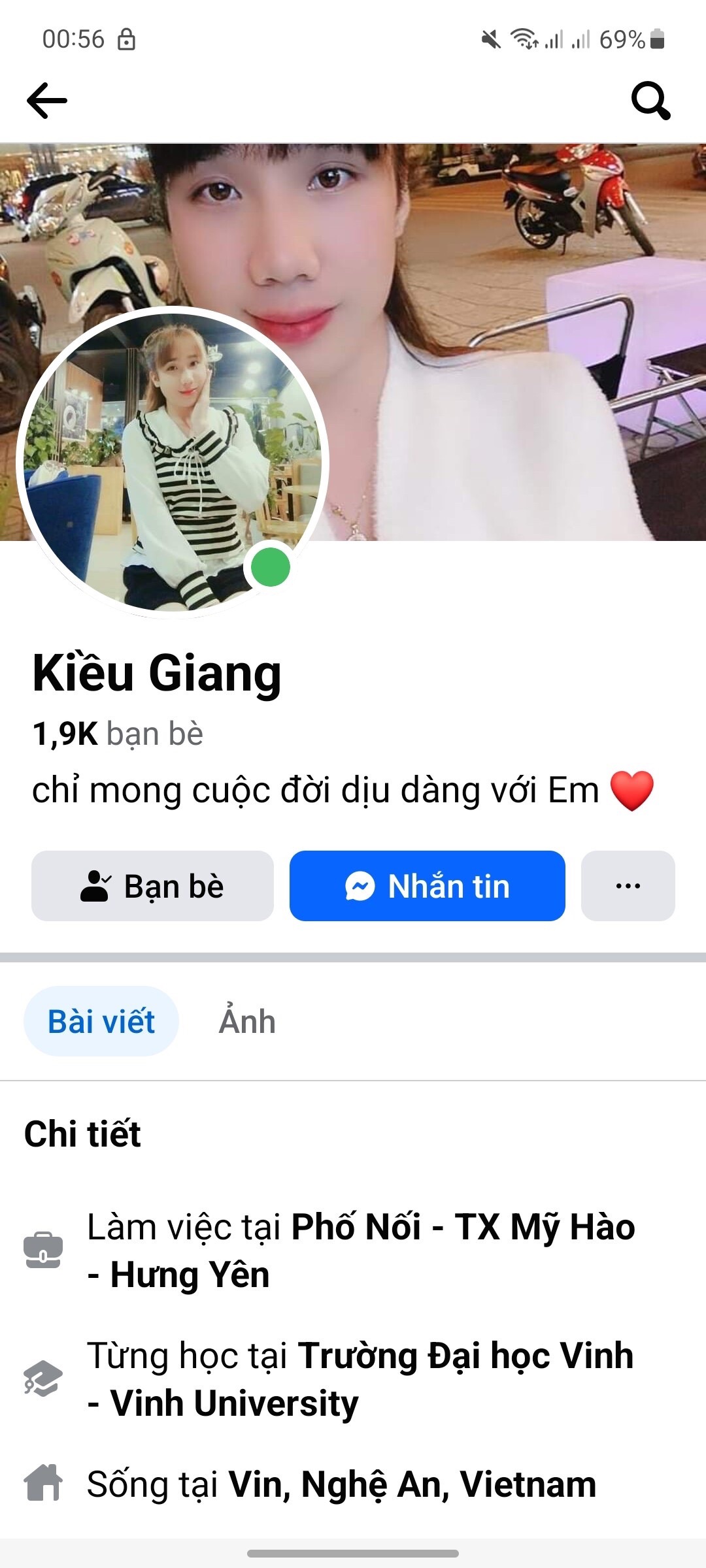This screenshot has width=706, height=1568.
Task: Tap the Bạn bè friends button
Action: (152, 886)
